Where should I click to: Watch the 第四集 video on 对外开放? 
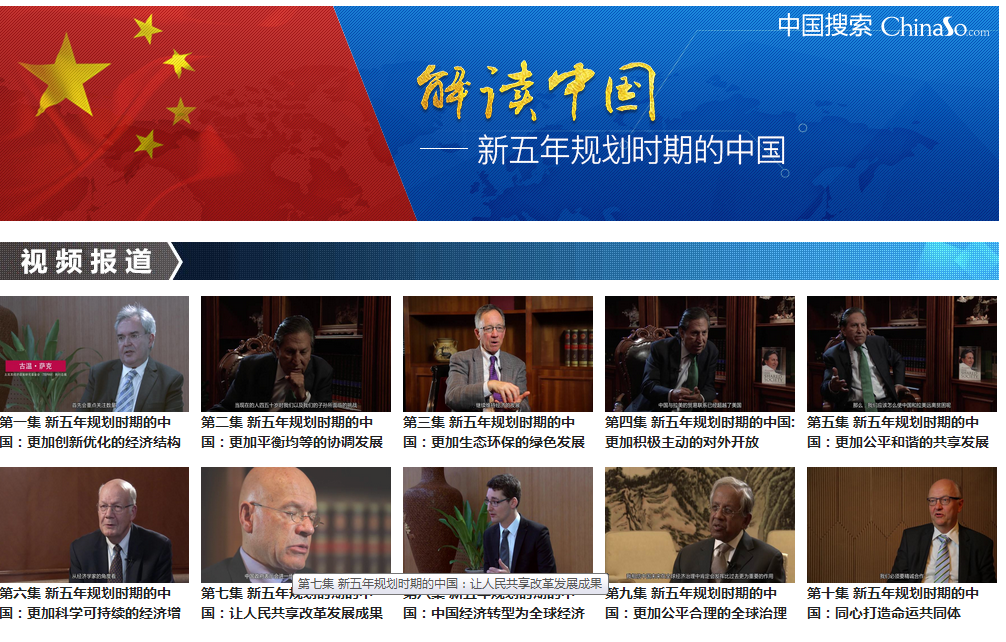coord(700,353)
